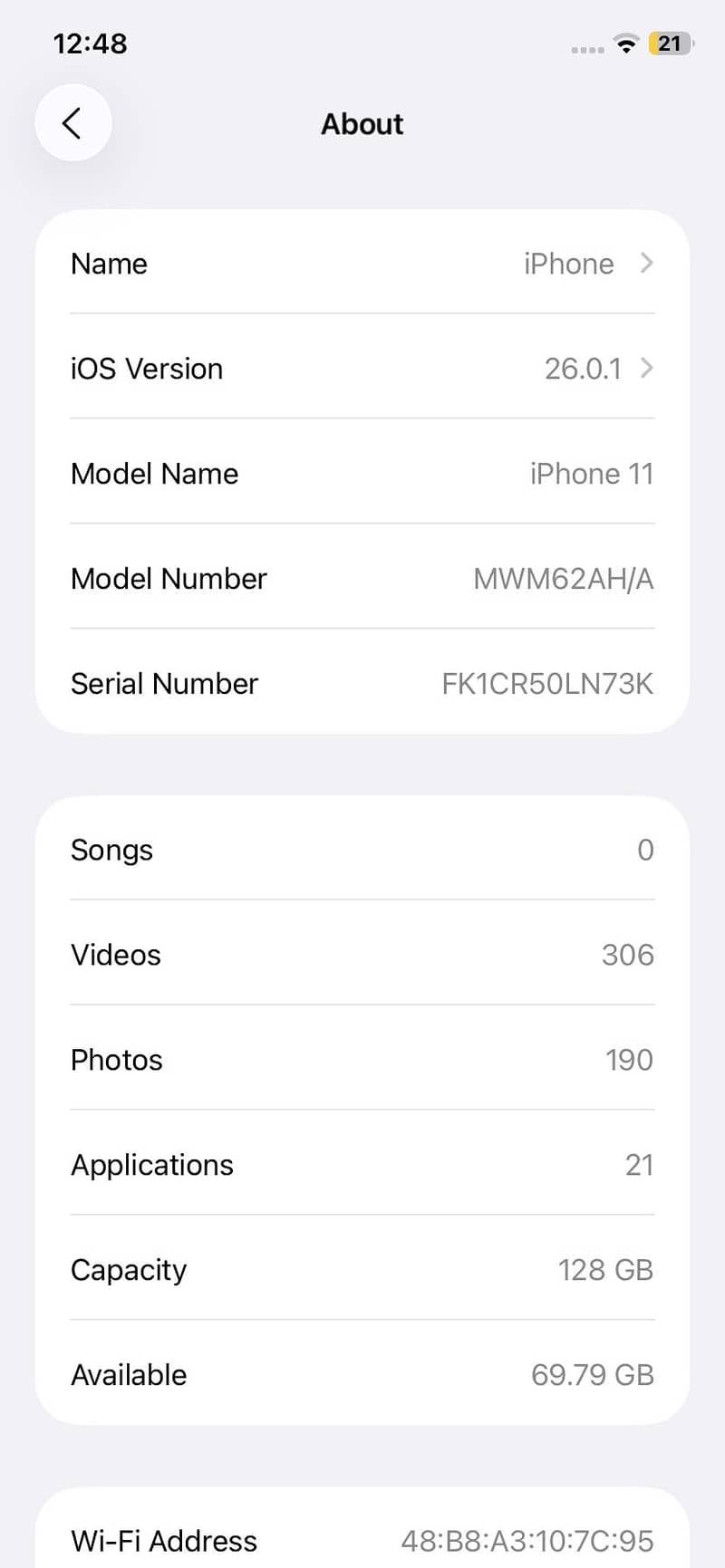The height and width of the screenshot is (1568, 725).
Task: Tap the Model Number MWM62AH/A row
Action: point(362,579)
